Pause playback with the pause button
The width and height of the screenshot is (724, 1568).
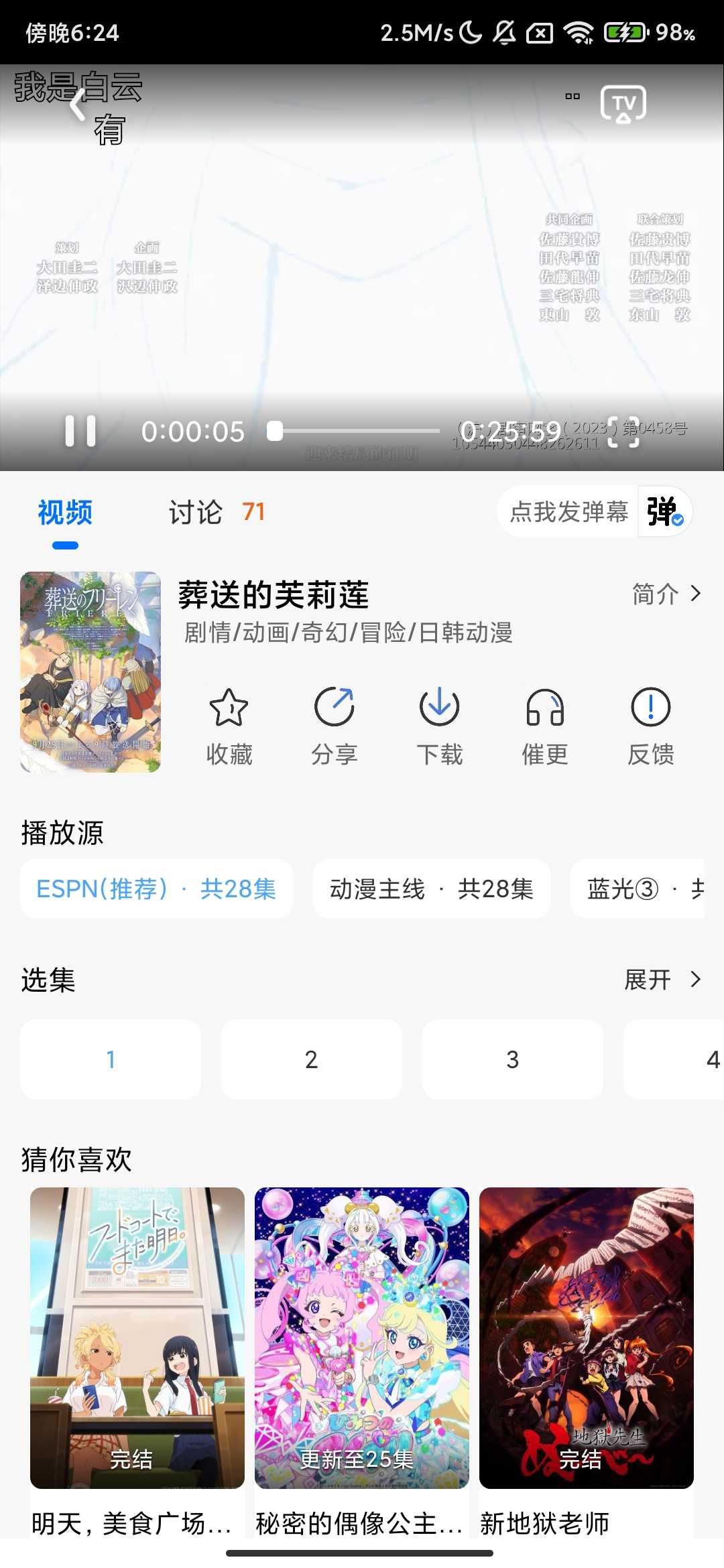pos(80,431)
